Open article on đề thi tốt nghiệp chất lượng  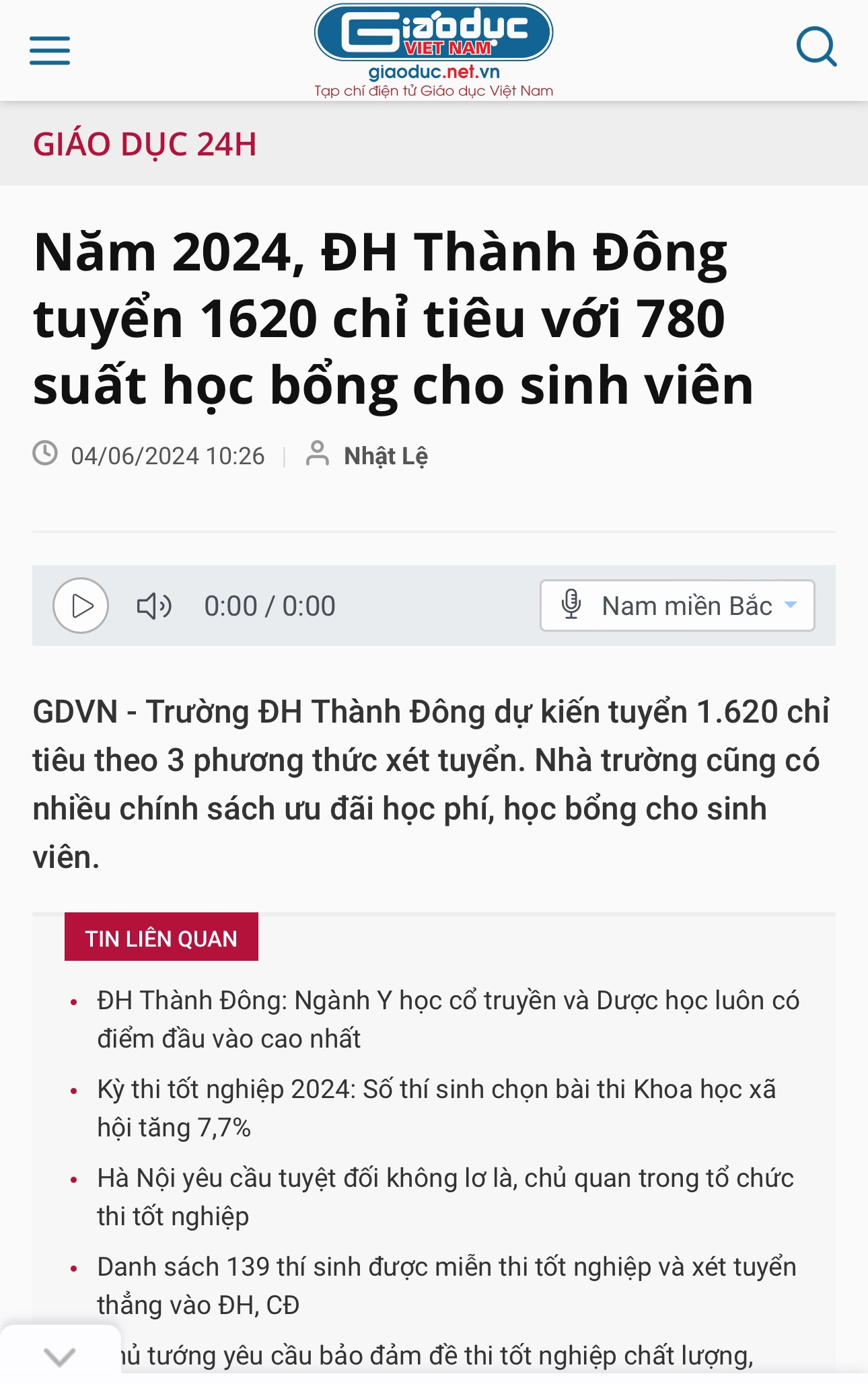pos(437,1356)
